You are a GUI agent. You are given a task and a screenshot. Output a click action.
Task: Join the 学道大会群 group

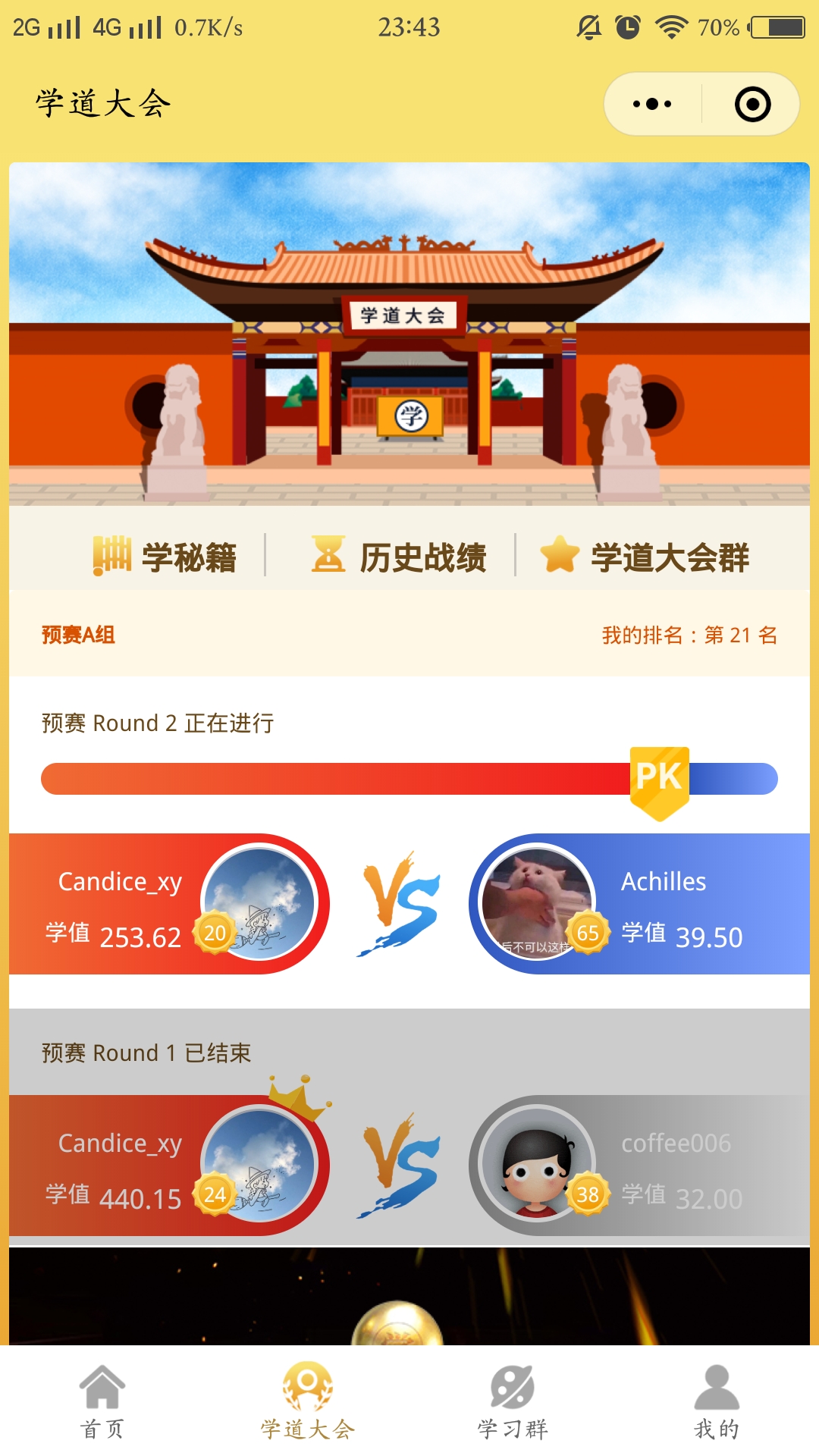(645, 557)
